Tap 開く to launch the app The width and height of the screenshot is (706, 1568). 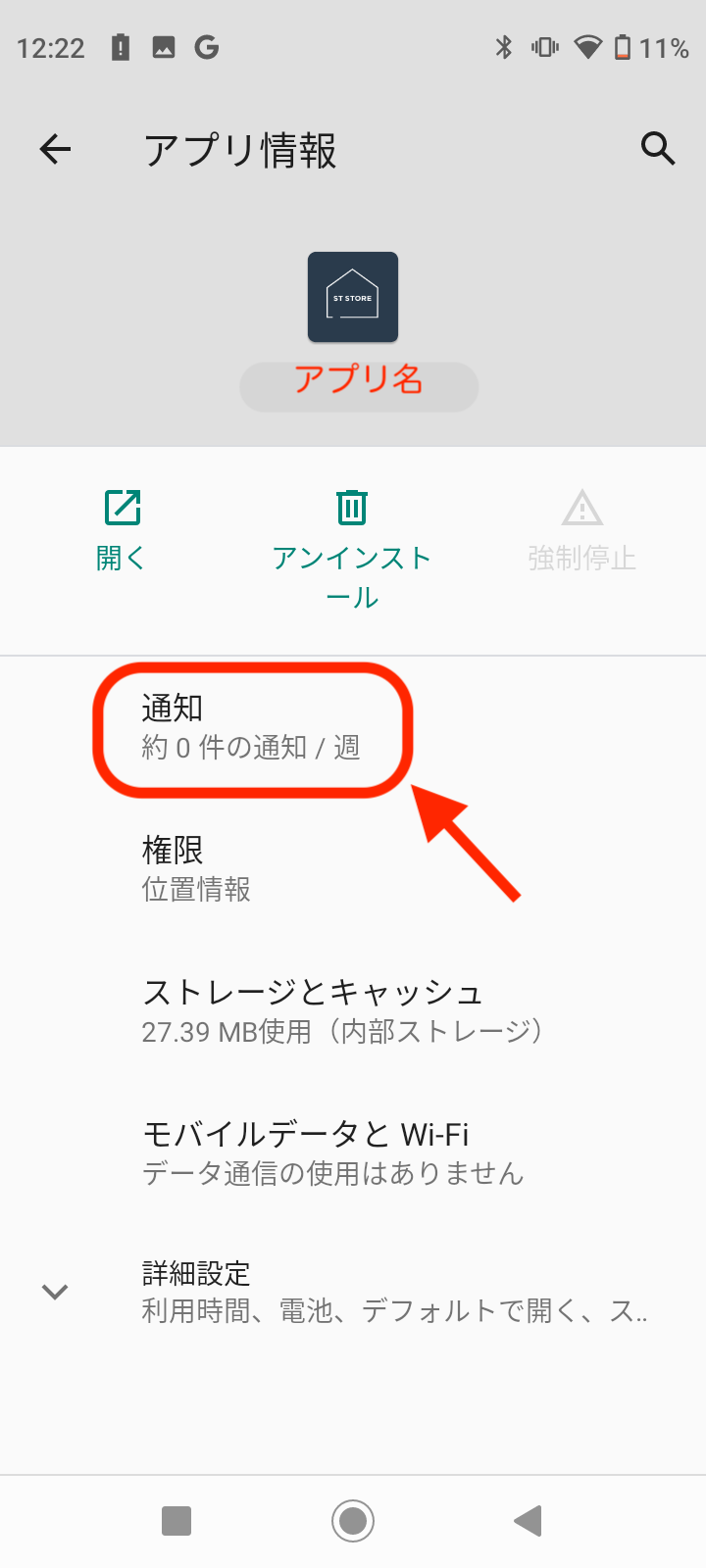click(122, 531)
